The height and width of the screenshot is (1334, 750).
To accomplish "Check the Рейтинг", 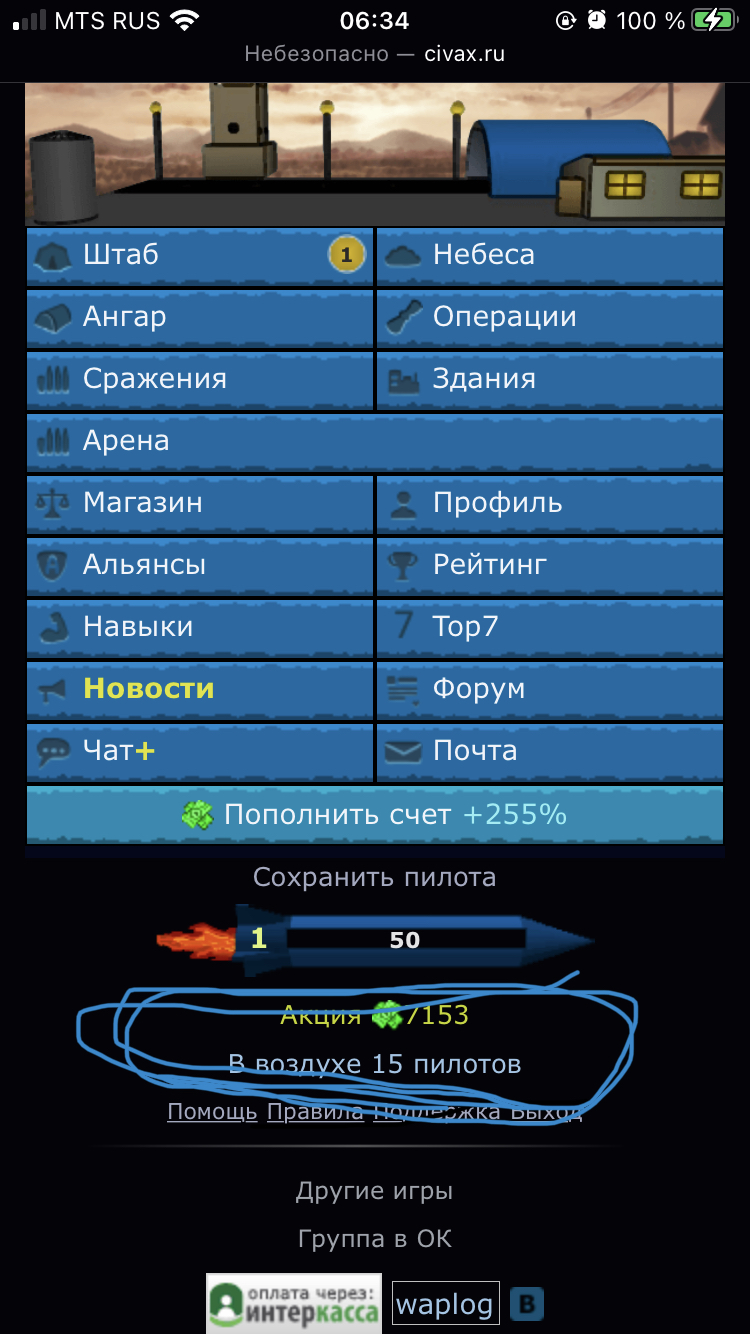I will [x=549, y=565].
